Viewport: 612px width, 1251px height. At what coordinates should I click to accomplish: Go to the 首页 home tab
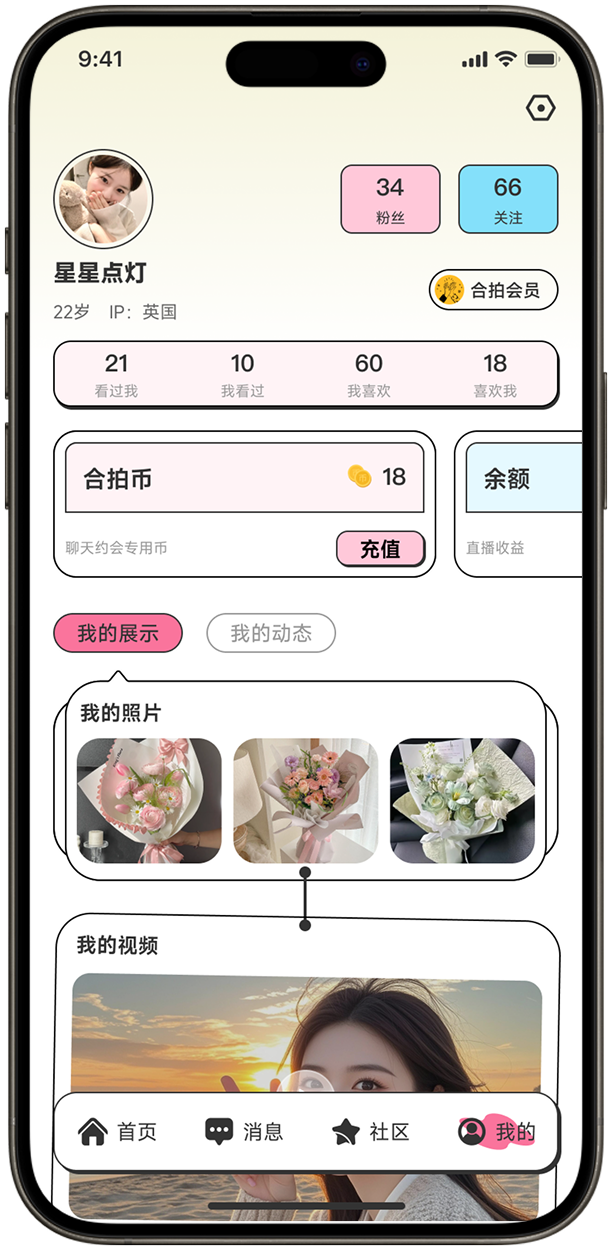[x=118, y=1132]
